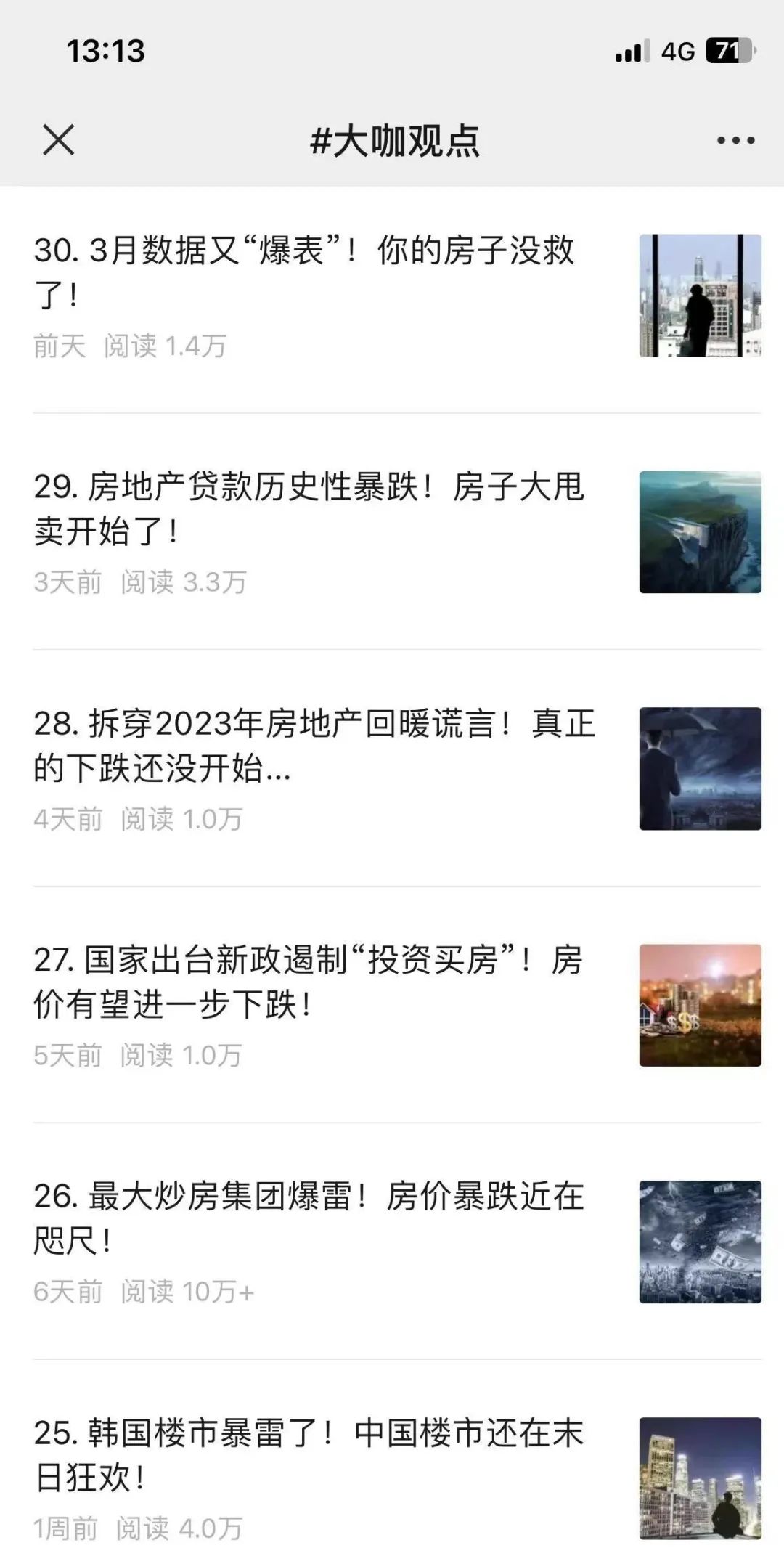Close the #大咖观点 article list

click(57, 139)
